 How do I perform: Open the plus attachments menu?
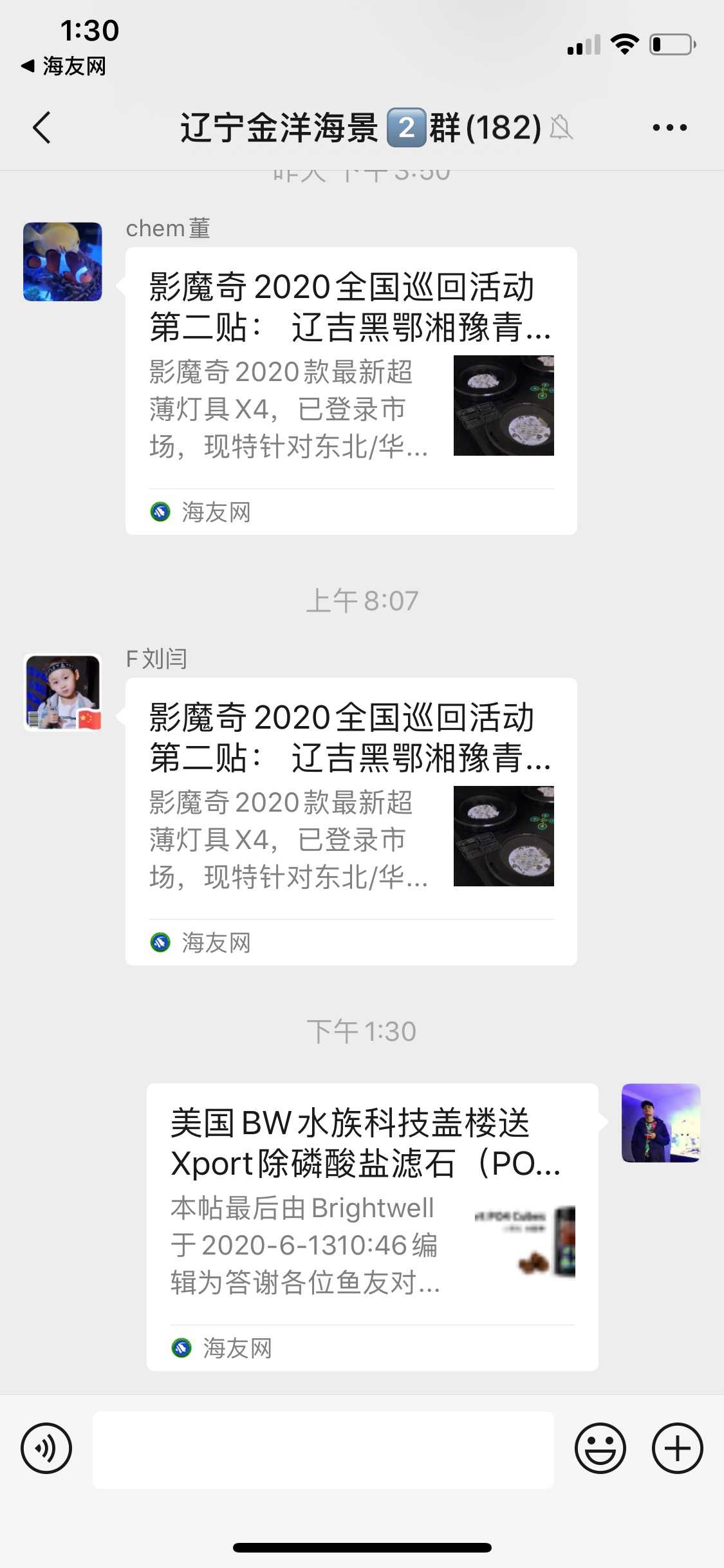click(x=677, y=1449)
